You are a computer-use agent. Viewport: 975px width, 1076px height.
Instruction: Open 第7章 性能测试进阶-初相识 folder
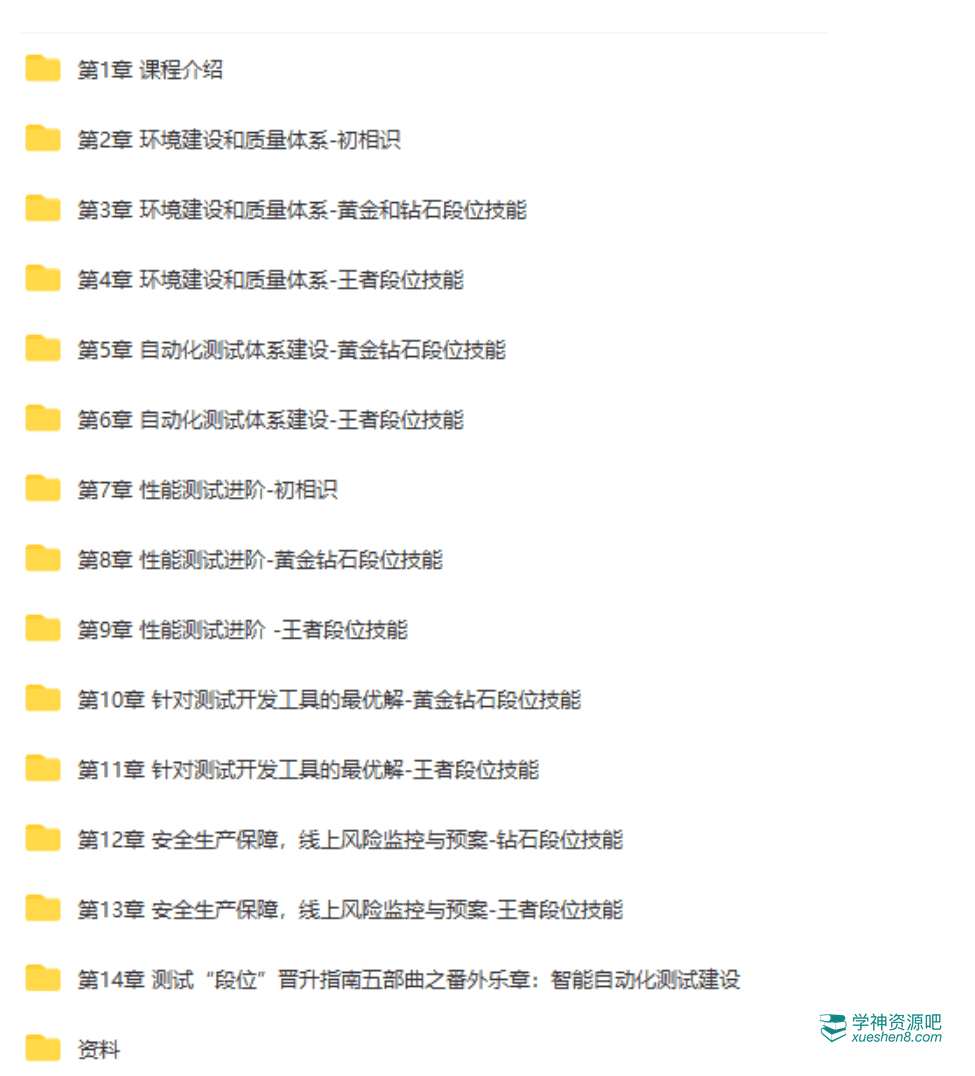(207, 490)
